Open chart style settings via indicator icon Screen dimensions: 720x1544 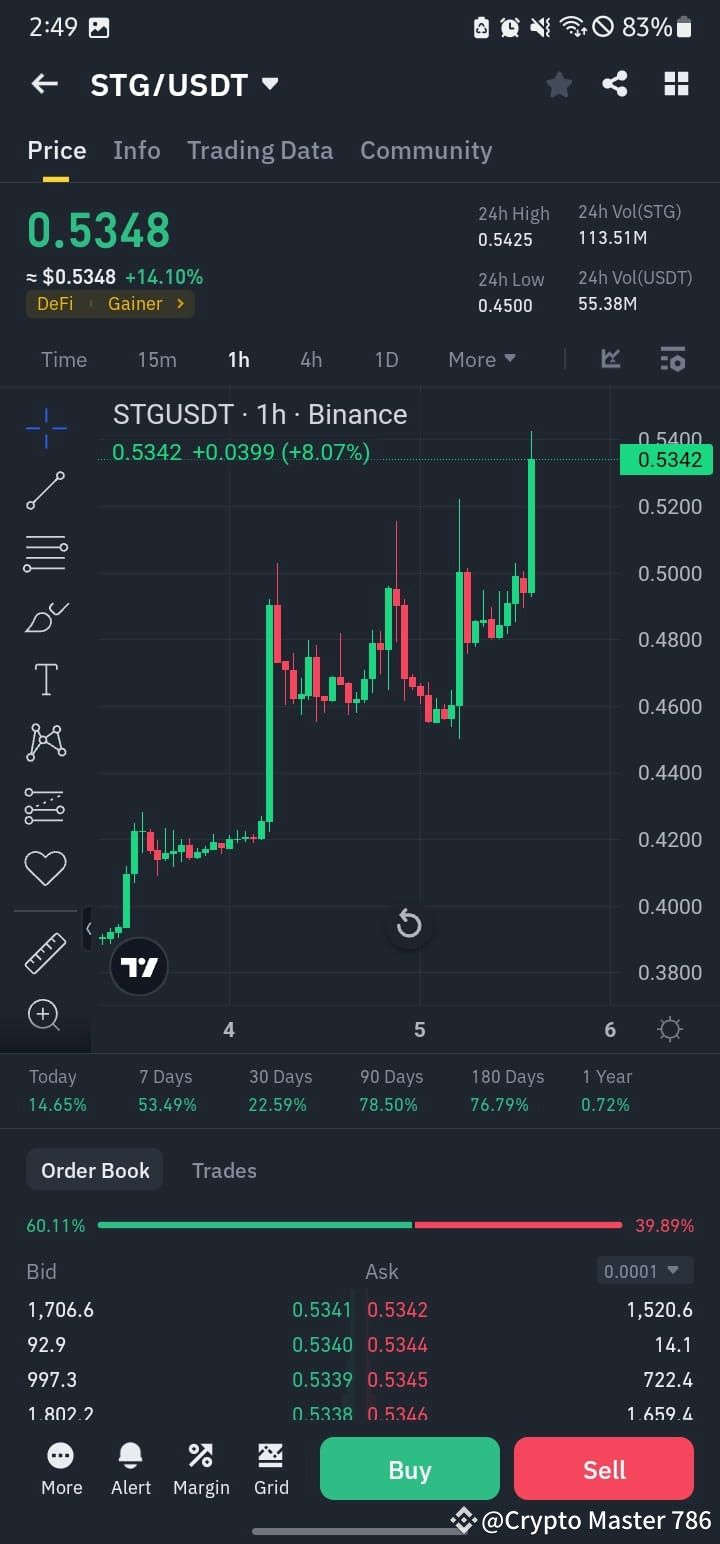(672, 359)
